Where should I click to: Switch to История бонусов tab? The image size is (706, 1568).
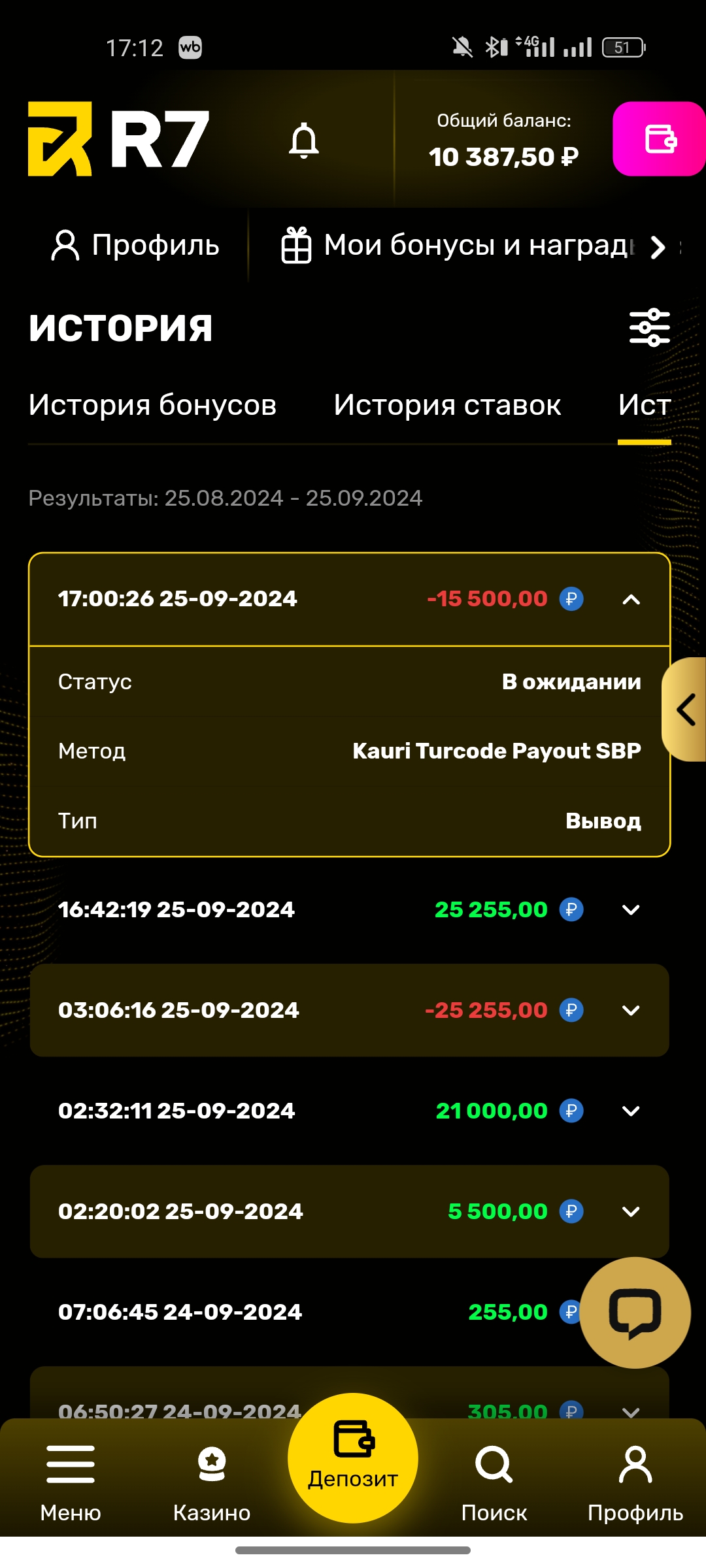click(152, 405)
